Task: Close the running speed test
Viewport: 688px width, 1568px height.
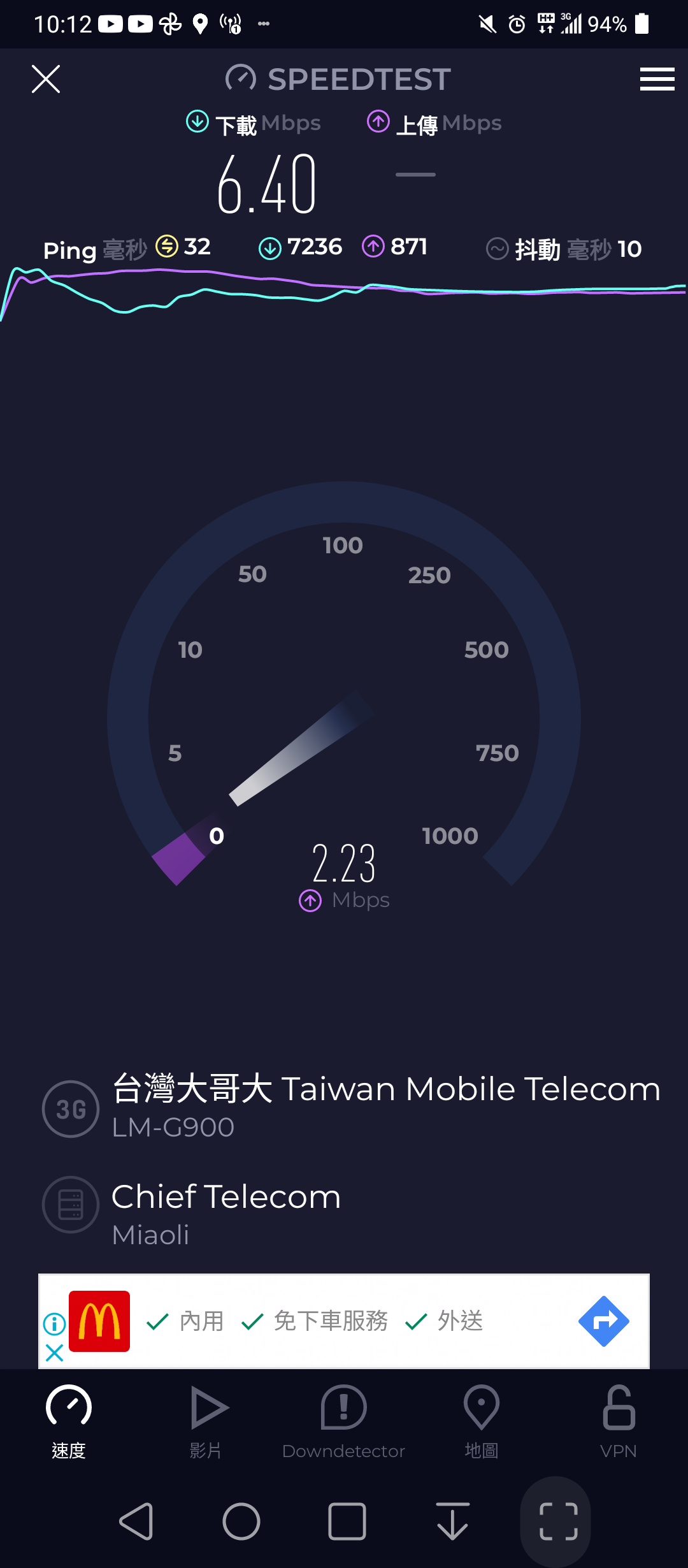Action: click(46, 79)
